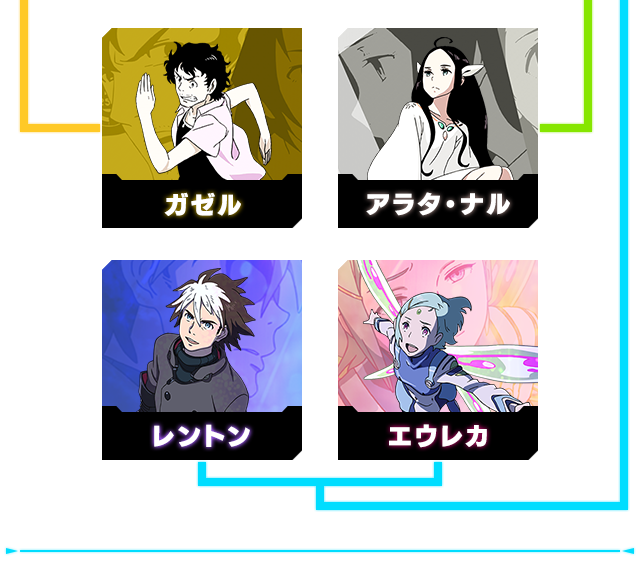The width and height of the screenshot is (640, 575).
Task: View the レントン character card
Action: (202, 360)
